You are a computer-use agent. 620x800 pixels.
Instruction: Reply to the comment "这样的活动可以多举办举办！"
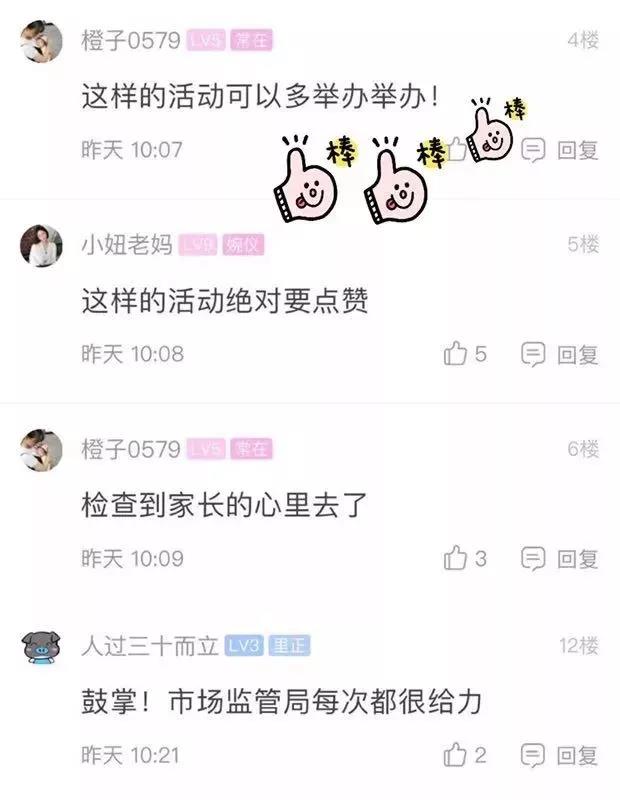click(x=562, y=150)
